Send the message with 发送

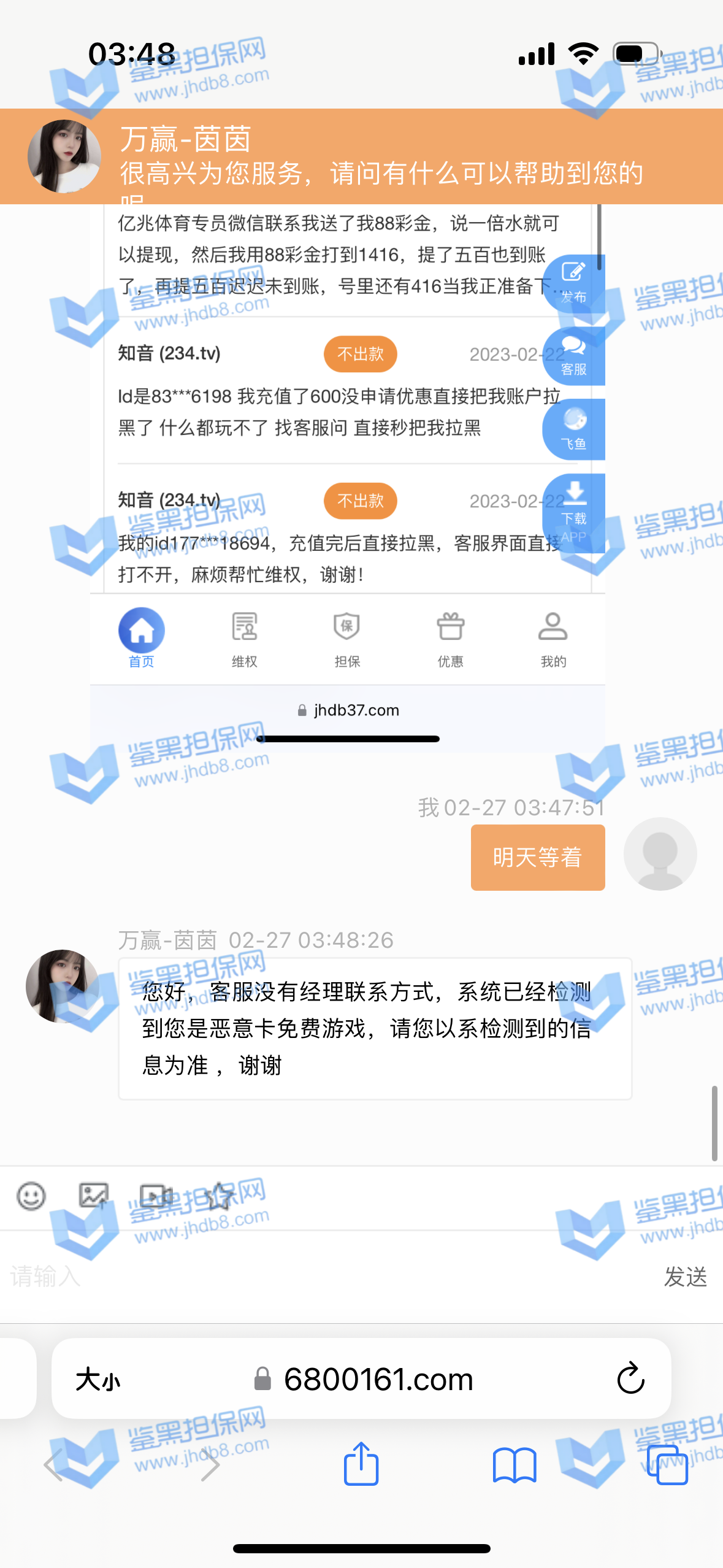pyautogui.click(x=685, y=1277)
